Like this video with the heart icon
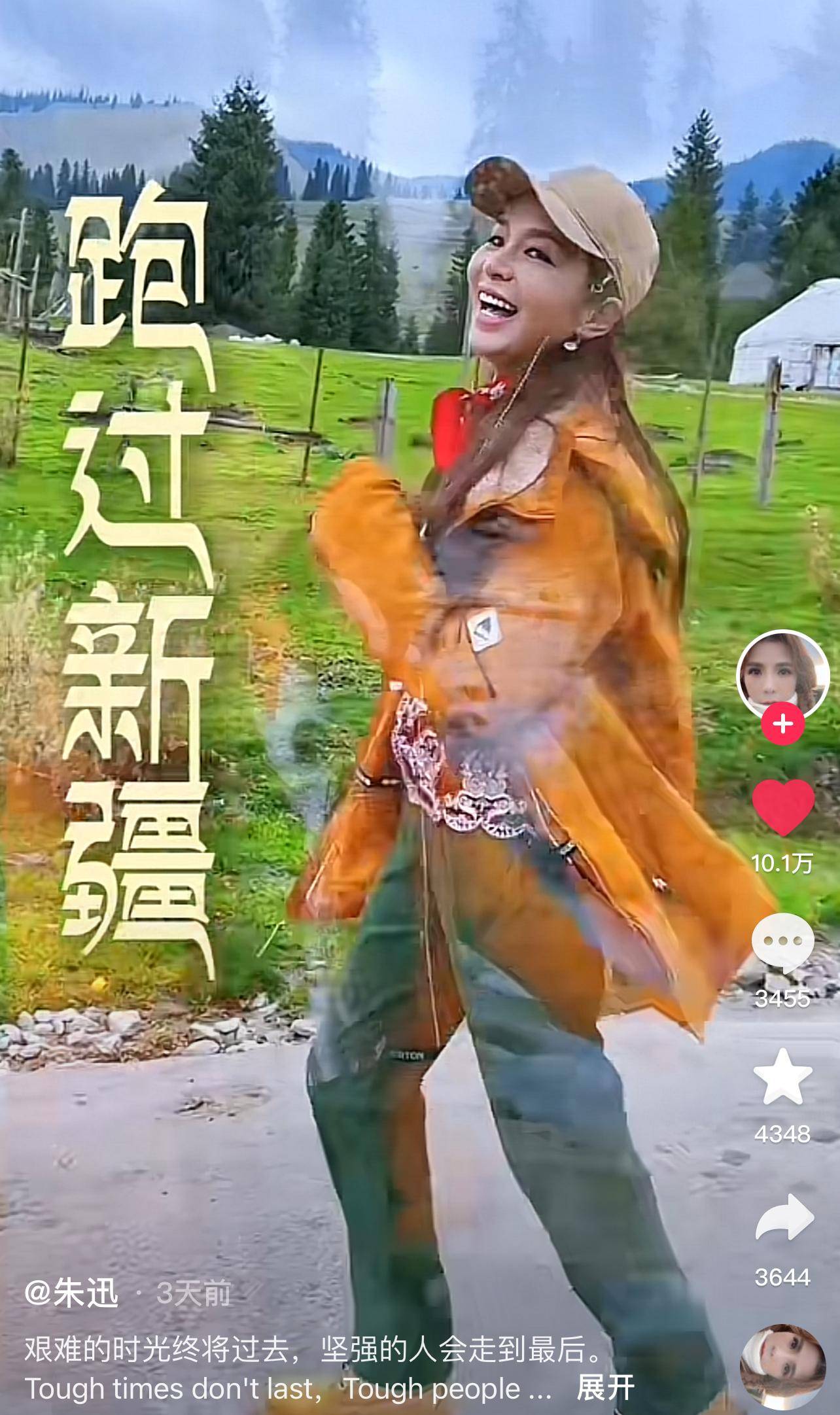Screen dimensions: 840x1415 (782, 810)
